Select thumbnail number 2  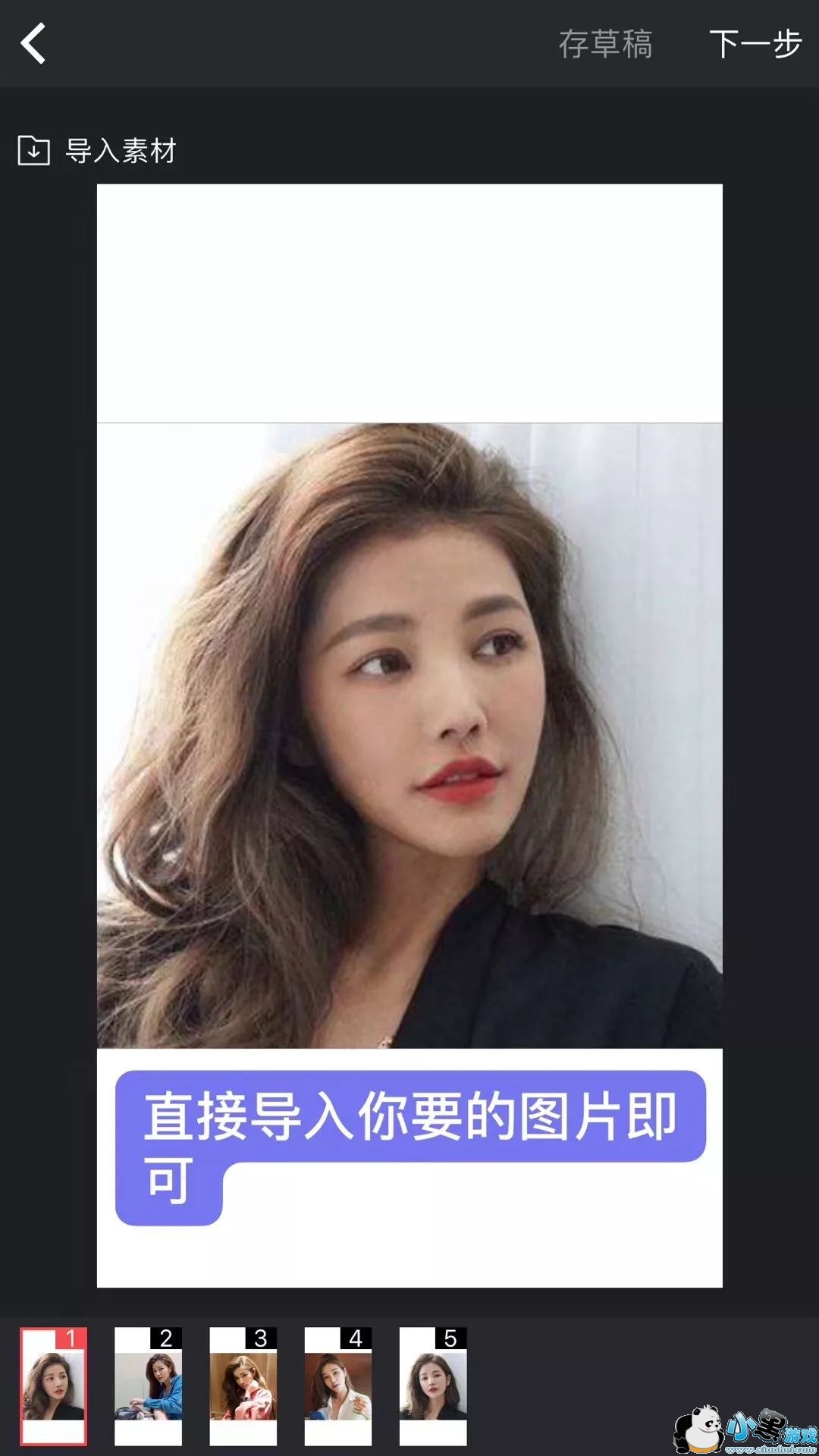point(148,1385)
